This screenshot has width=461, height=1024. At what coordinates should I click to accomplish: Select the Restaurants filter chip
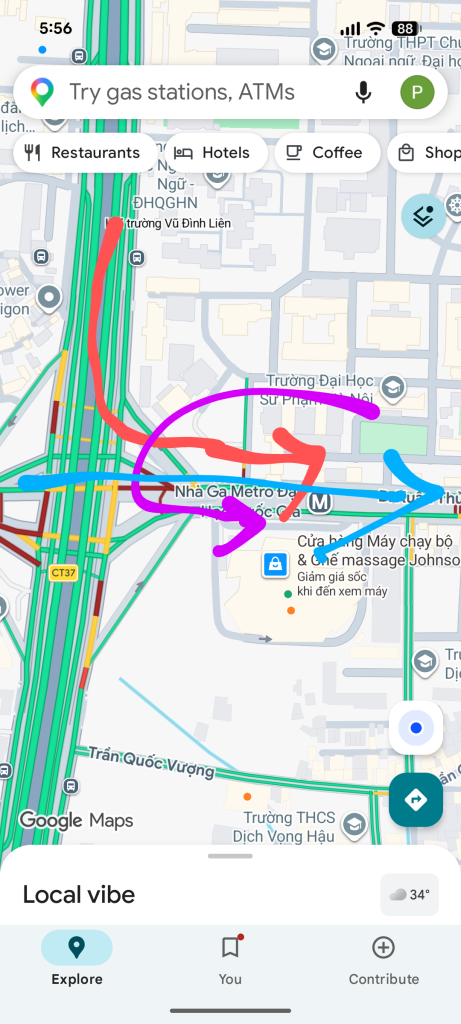click(x=85, y=153)
